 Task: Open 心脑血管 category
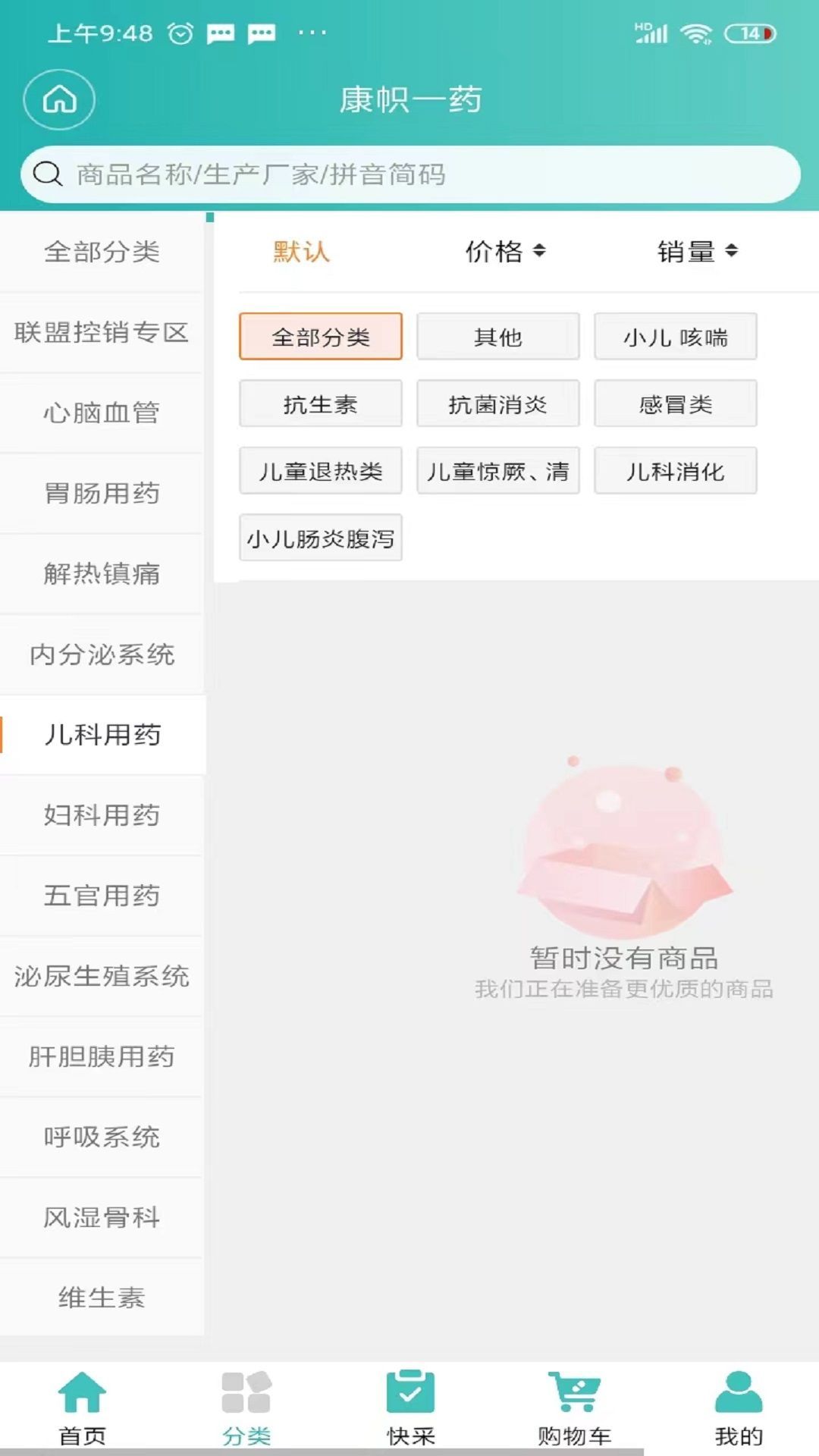(x=102, y=413)
